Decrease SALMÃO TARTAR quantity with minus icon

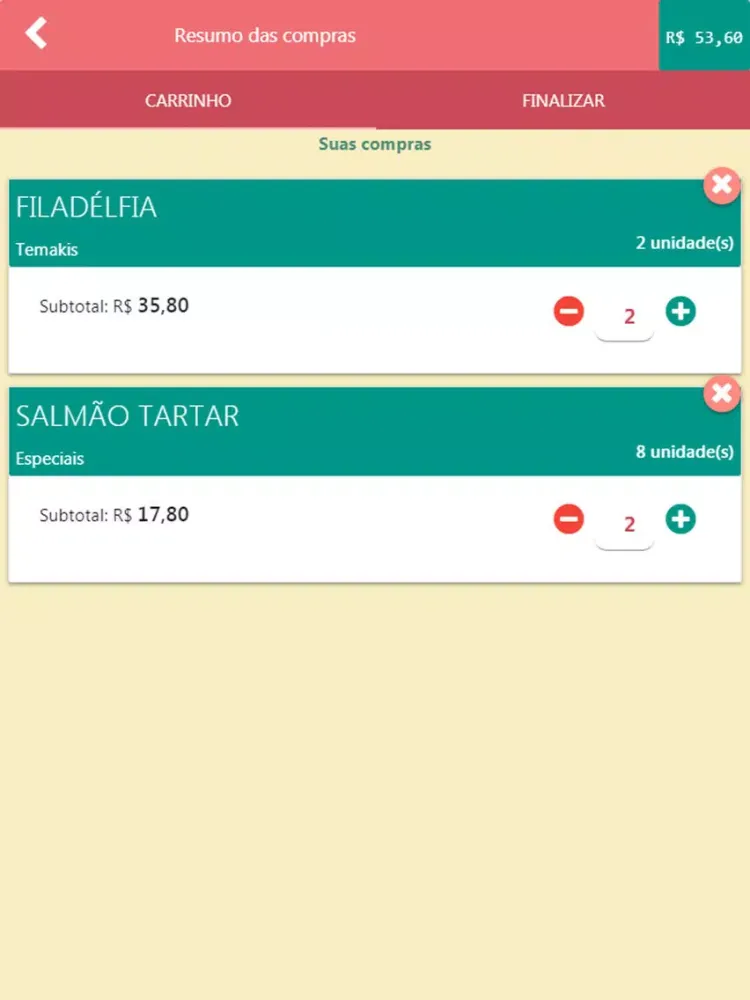pyautogui.click(x=568, y=519)
